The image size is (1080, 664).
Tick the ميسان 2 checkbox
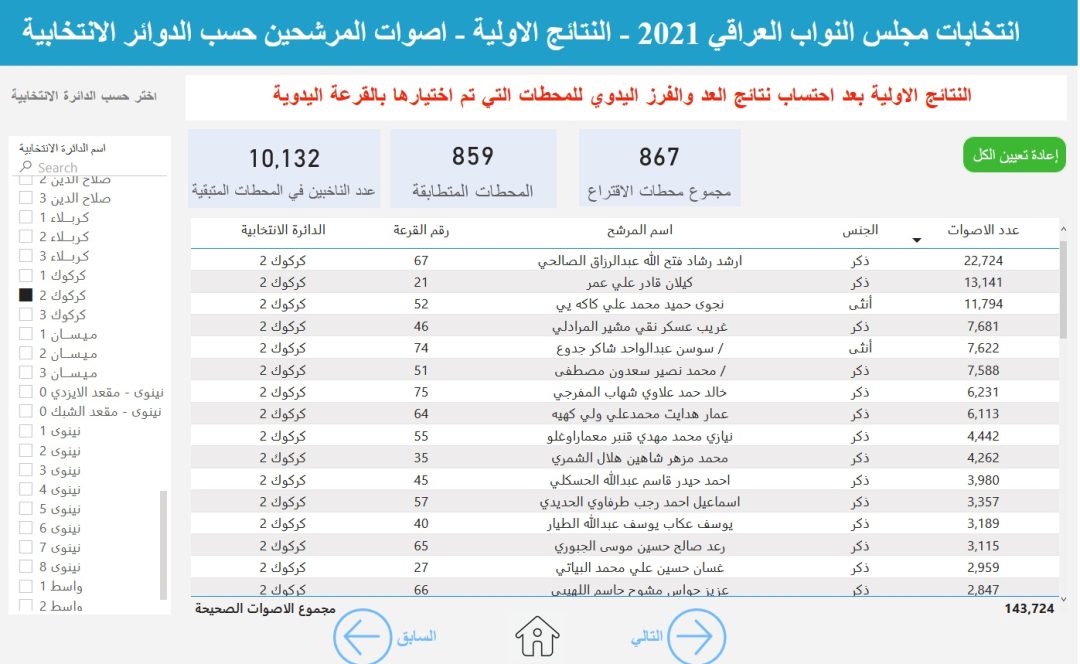click(26, 354)
